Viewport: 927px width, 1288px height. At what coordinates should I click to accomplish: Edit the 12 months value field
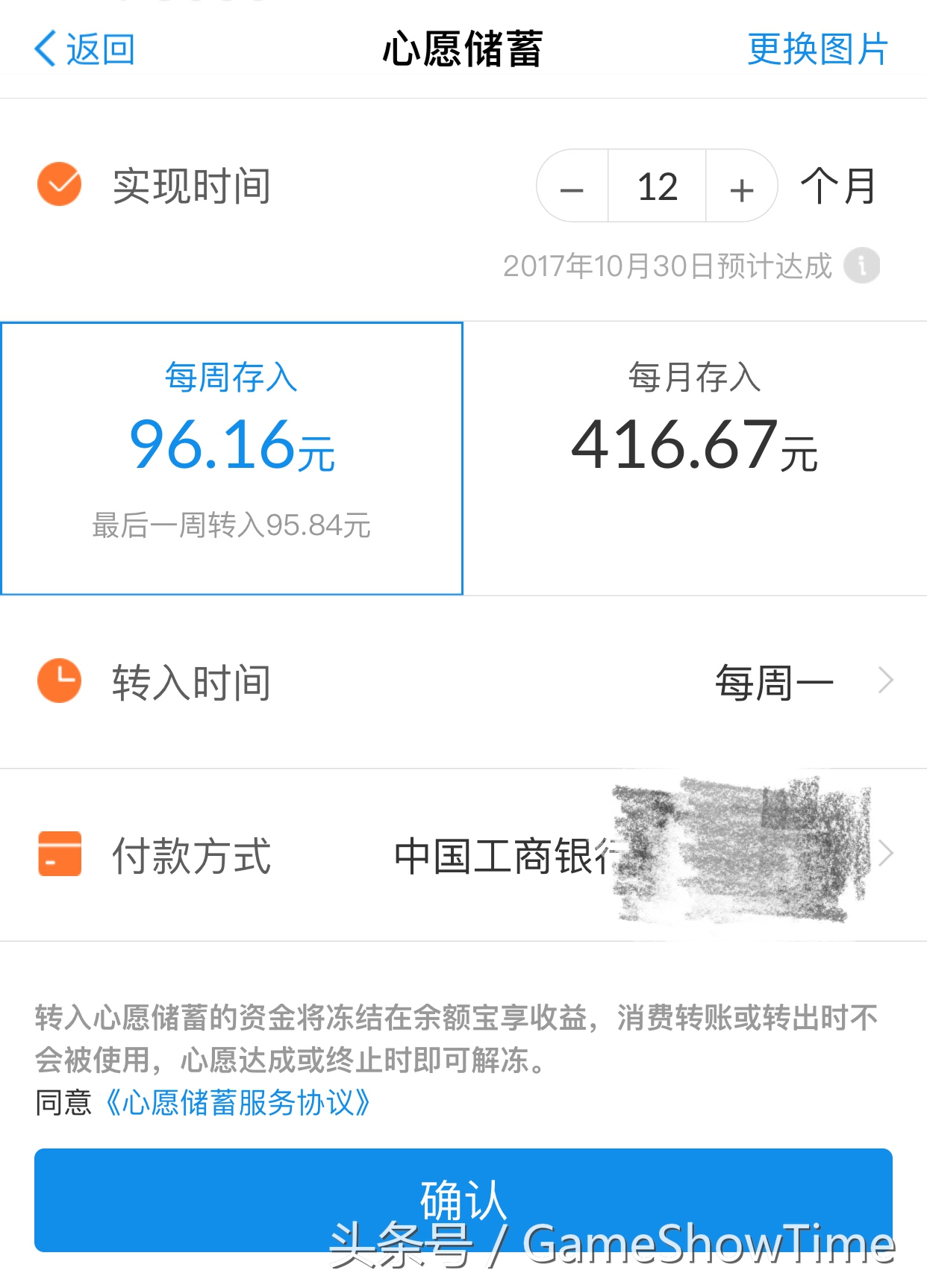(657, 187)
